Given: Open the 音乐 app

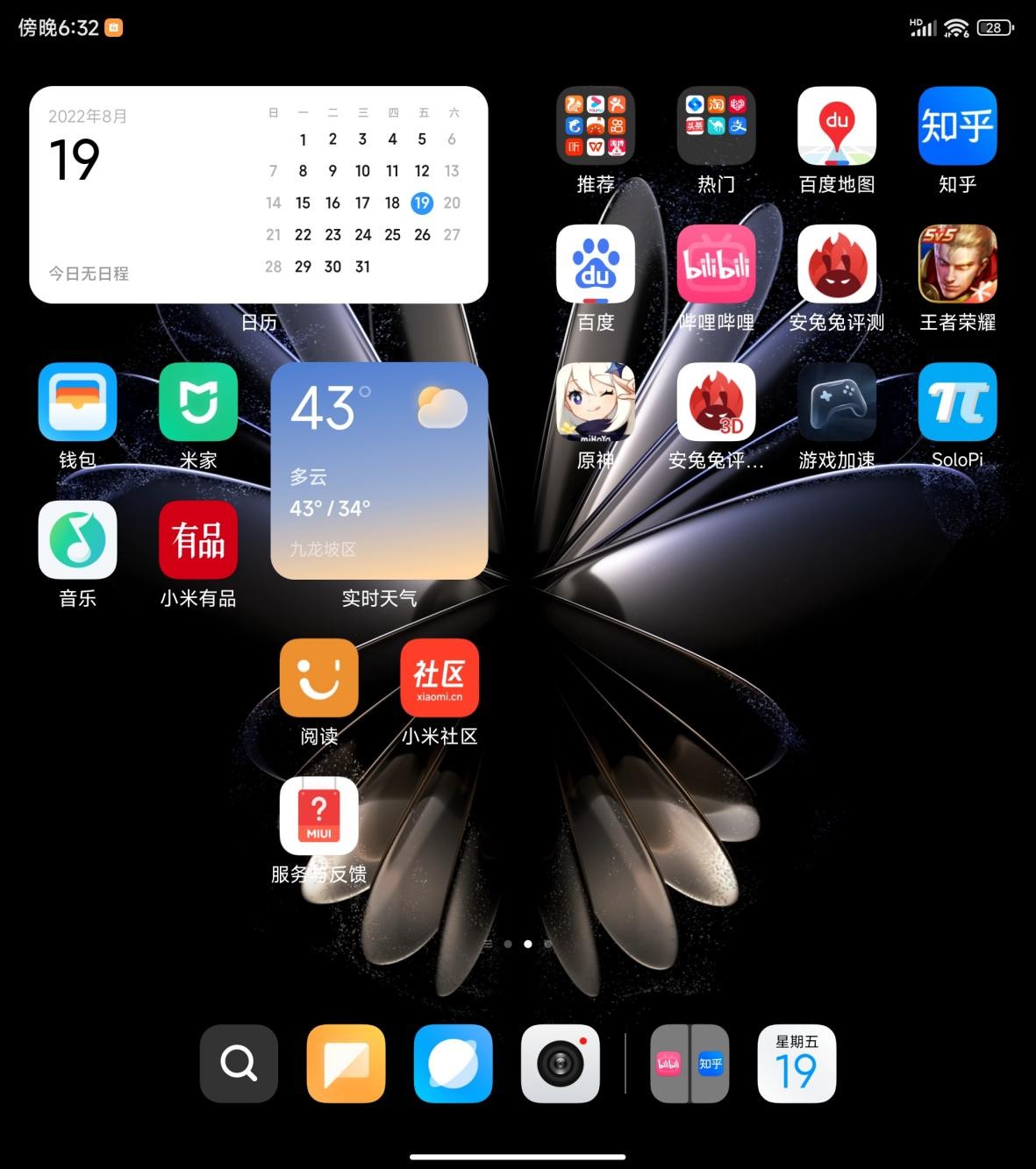Looking at the screenshot, I should point(77,540).
